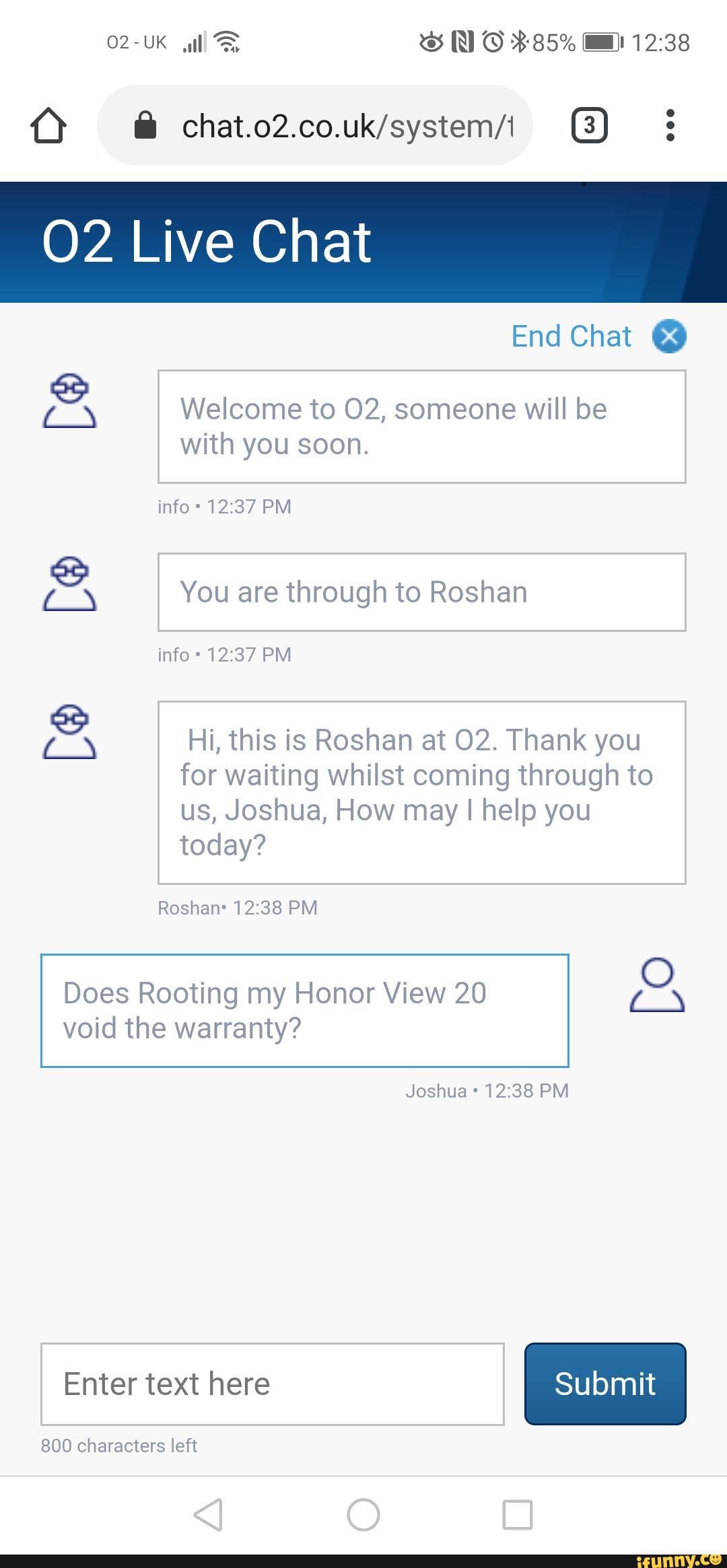The height and width of the screenshot is (1568, 727).
Task: Open the tab switcher showing 3 tabs
Action: point(589,126)
